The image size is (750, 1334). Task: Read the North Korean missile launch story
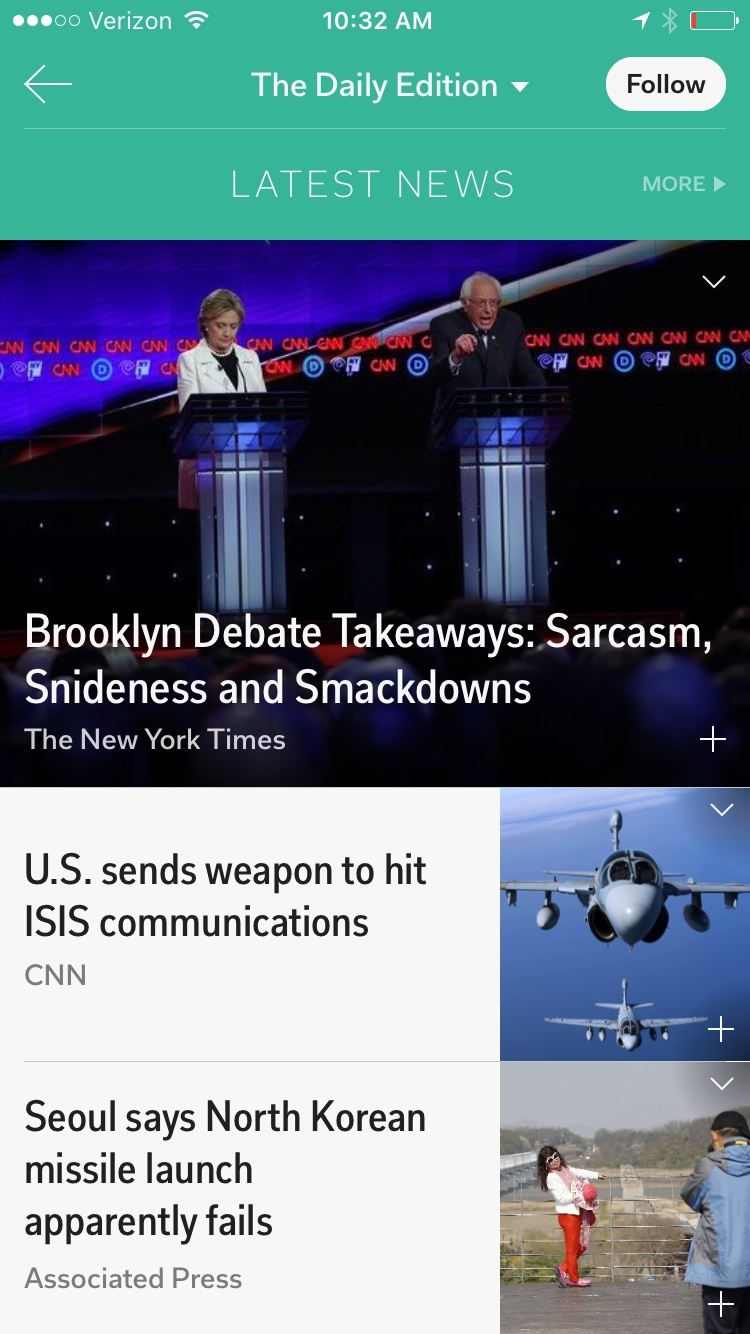click(x=226, y=1169)
